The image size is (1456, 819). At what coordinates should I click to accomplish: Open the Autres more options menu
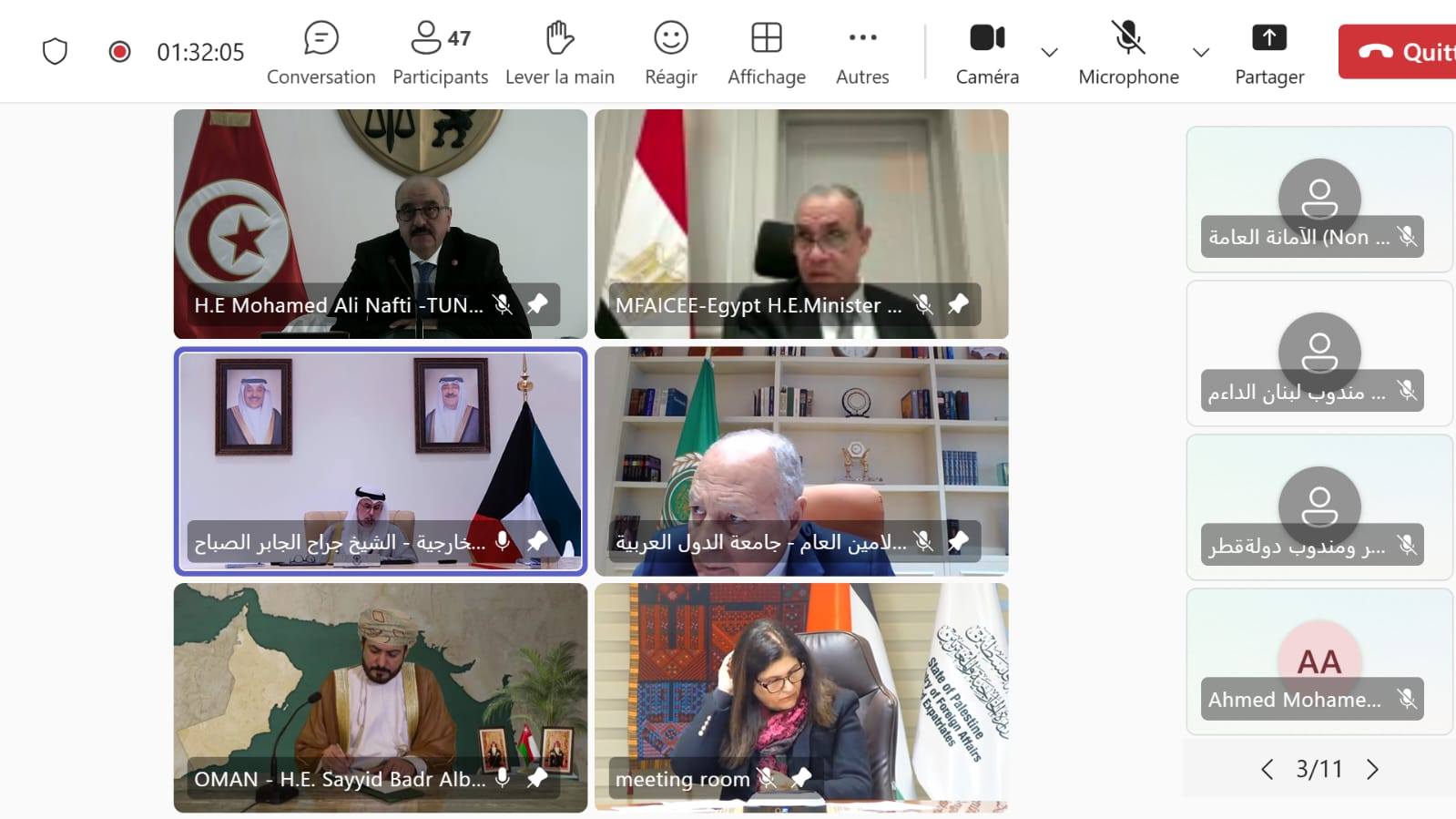point(861,53)
